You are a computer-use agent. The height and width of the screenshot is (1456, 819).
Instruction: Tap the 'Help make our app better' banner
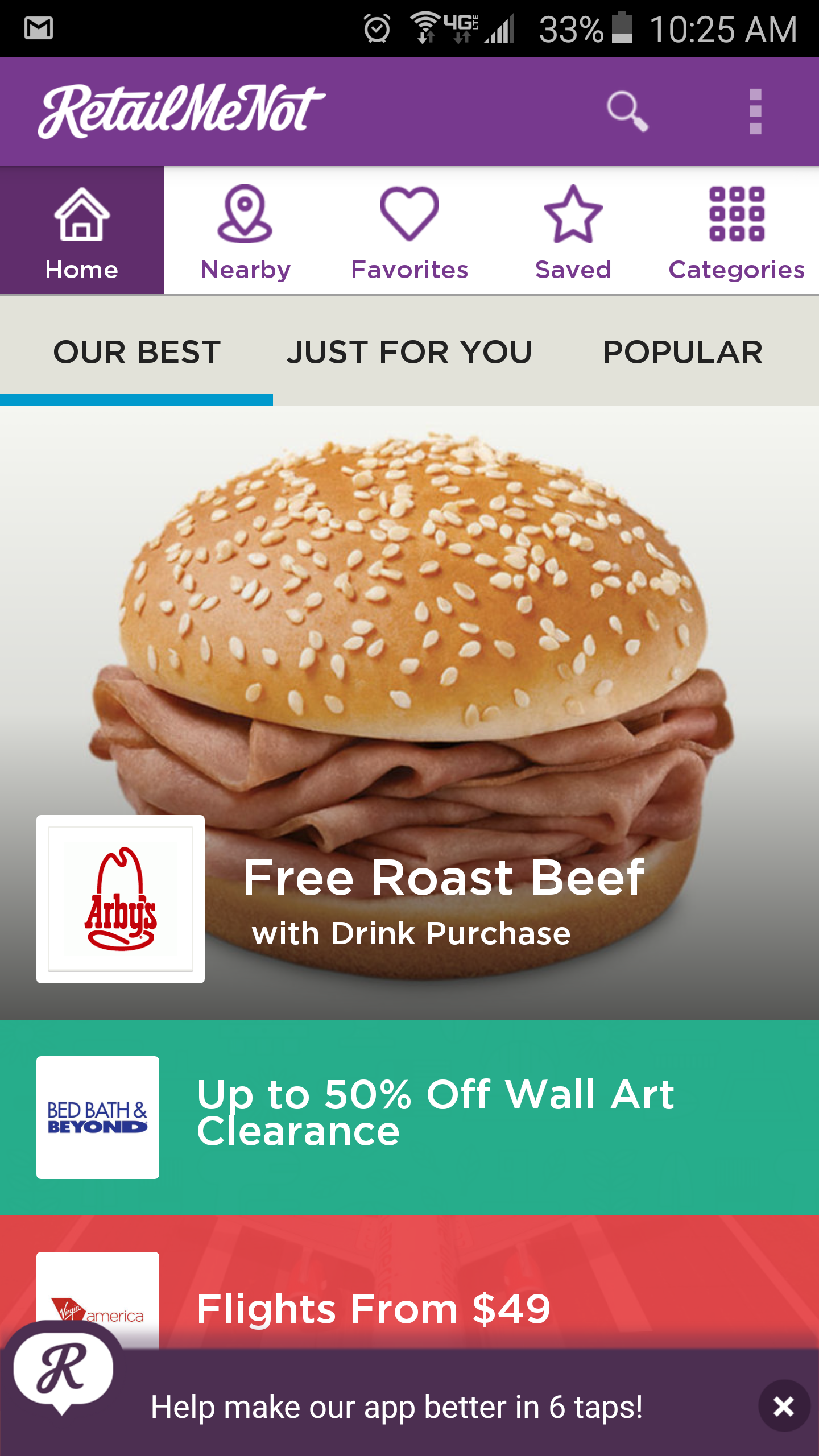point(397,1407)
